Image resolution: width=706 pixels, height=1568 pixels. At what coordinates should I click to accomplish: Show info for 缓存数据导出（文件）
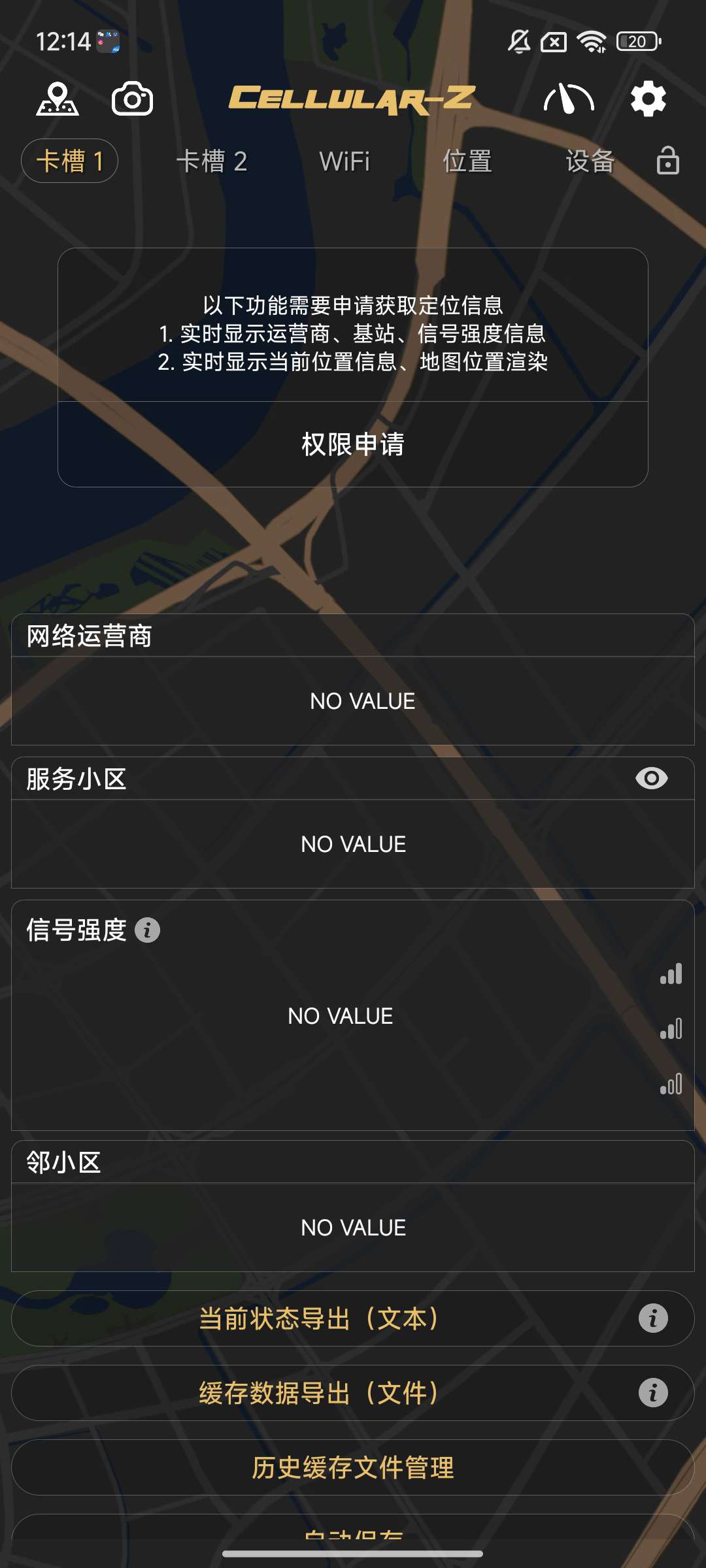point(653,1393)
